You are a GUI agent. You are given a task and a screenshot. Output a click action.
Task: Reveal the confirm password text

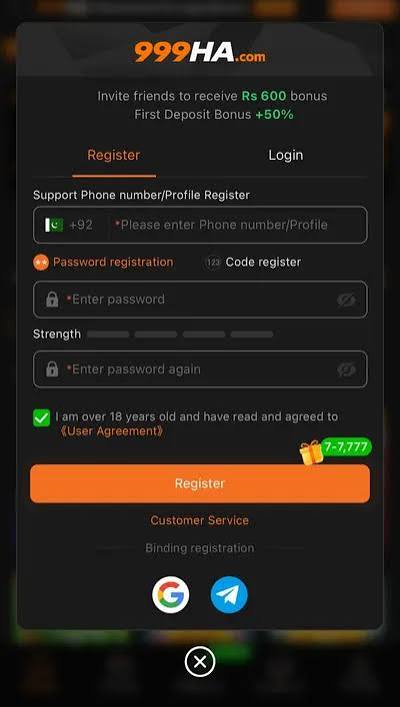coord(346,370)
